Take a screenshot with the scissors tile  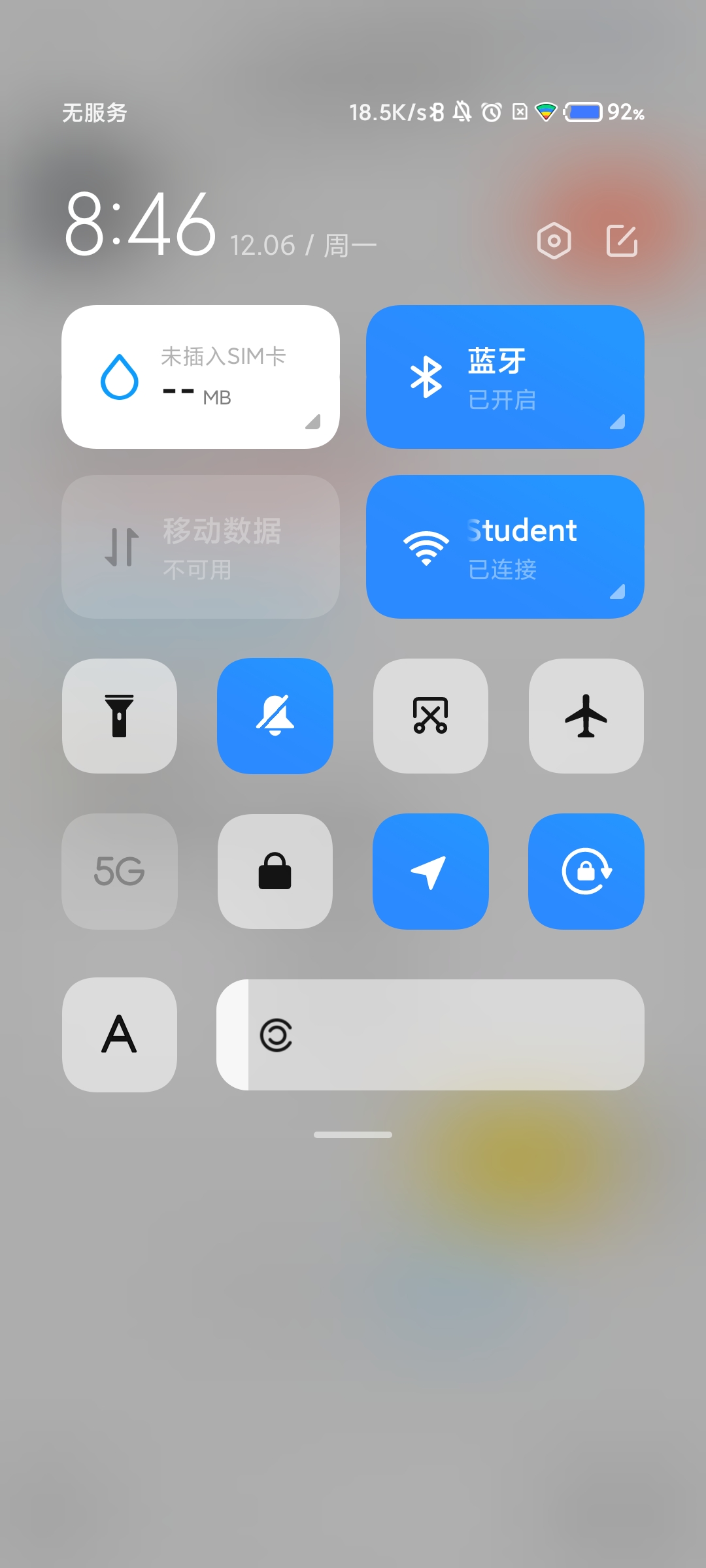point(431,716)
